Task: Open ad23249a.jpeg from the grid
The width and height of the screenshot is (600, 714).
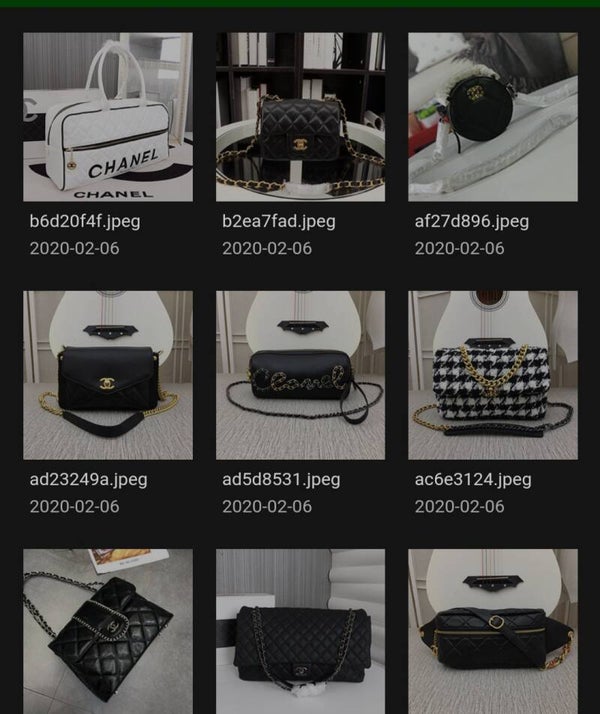Action: click(x=108, y=375)
